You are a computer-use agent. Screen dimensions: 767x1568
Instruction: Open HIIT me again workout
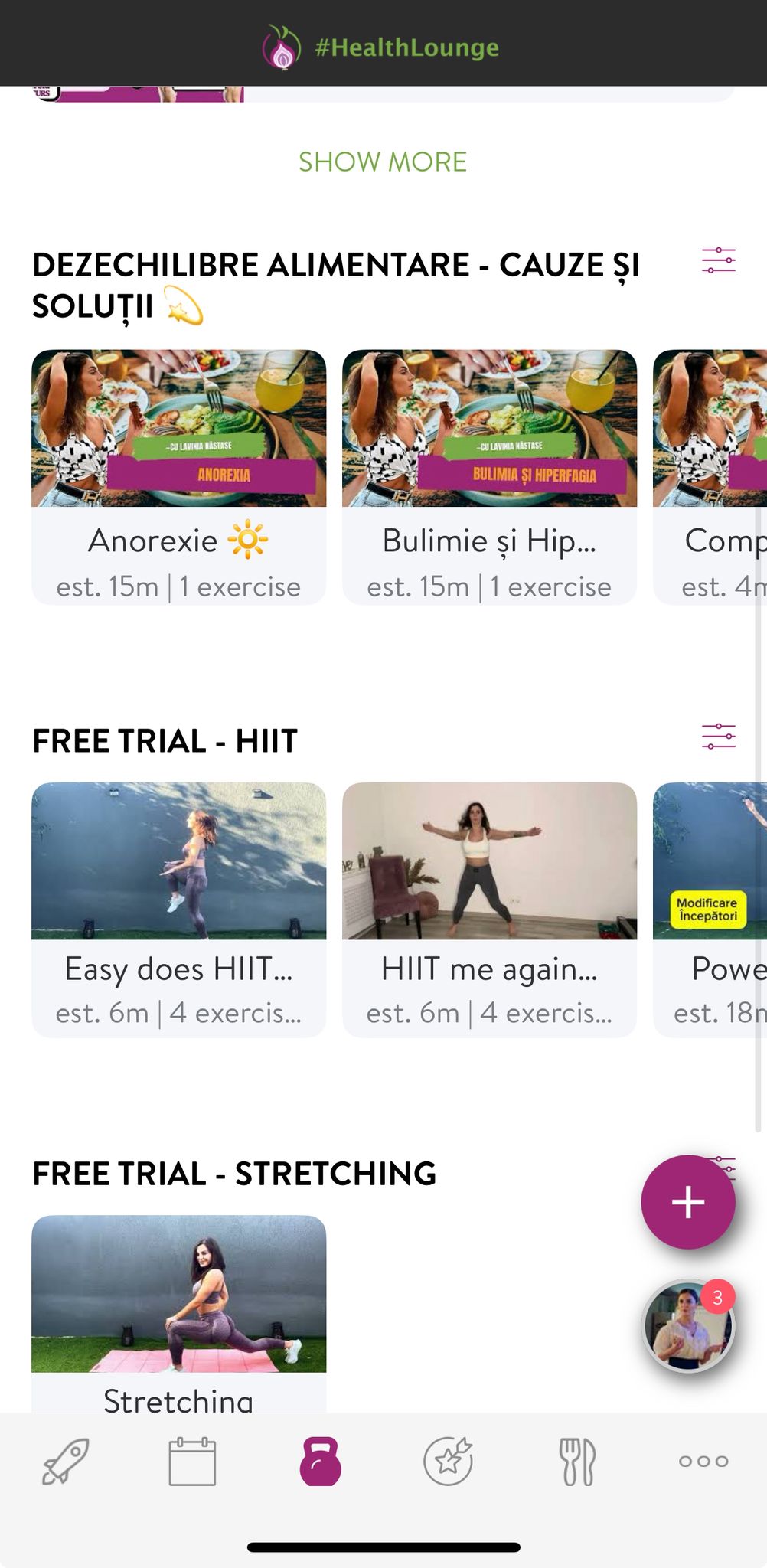point(489,909)
